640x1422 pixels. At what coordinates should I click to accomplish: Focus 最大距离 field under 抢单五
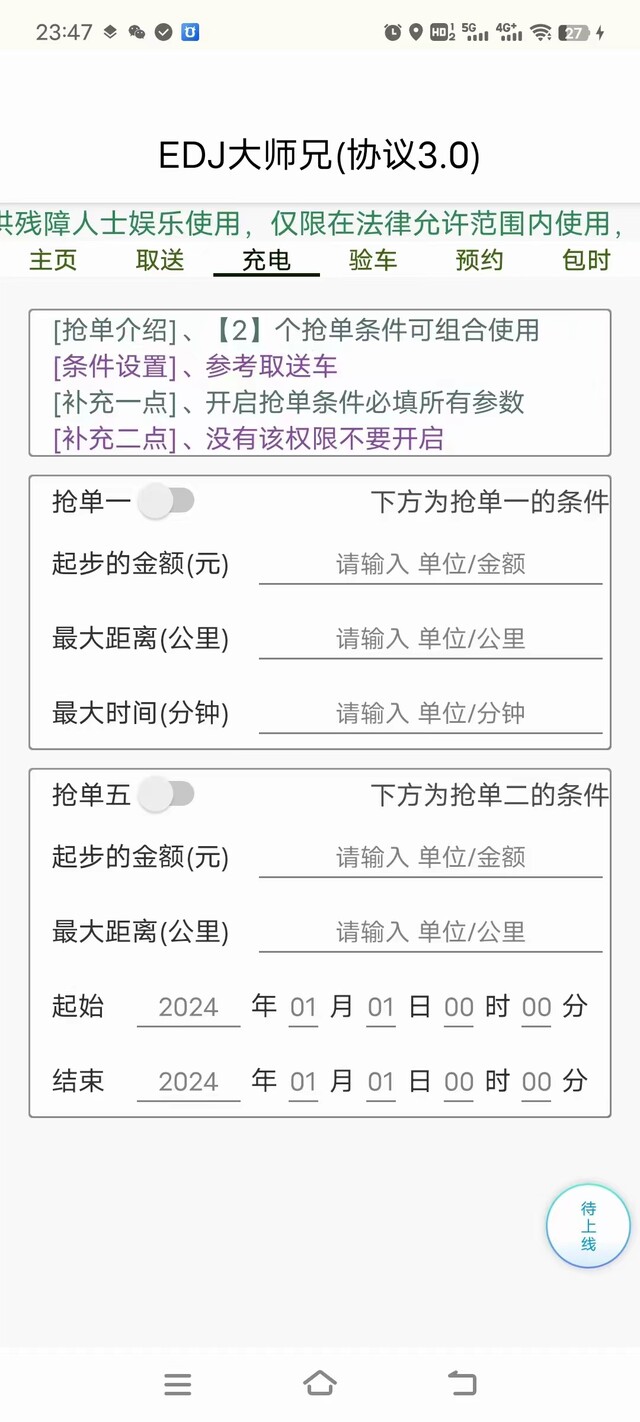point(430,932)
